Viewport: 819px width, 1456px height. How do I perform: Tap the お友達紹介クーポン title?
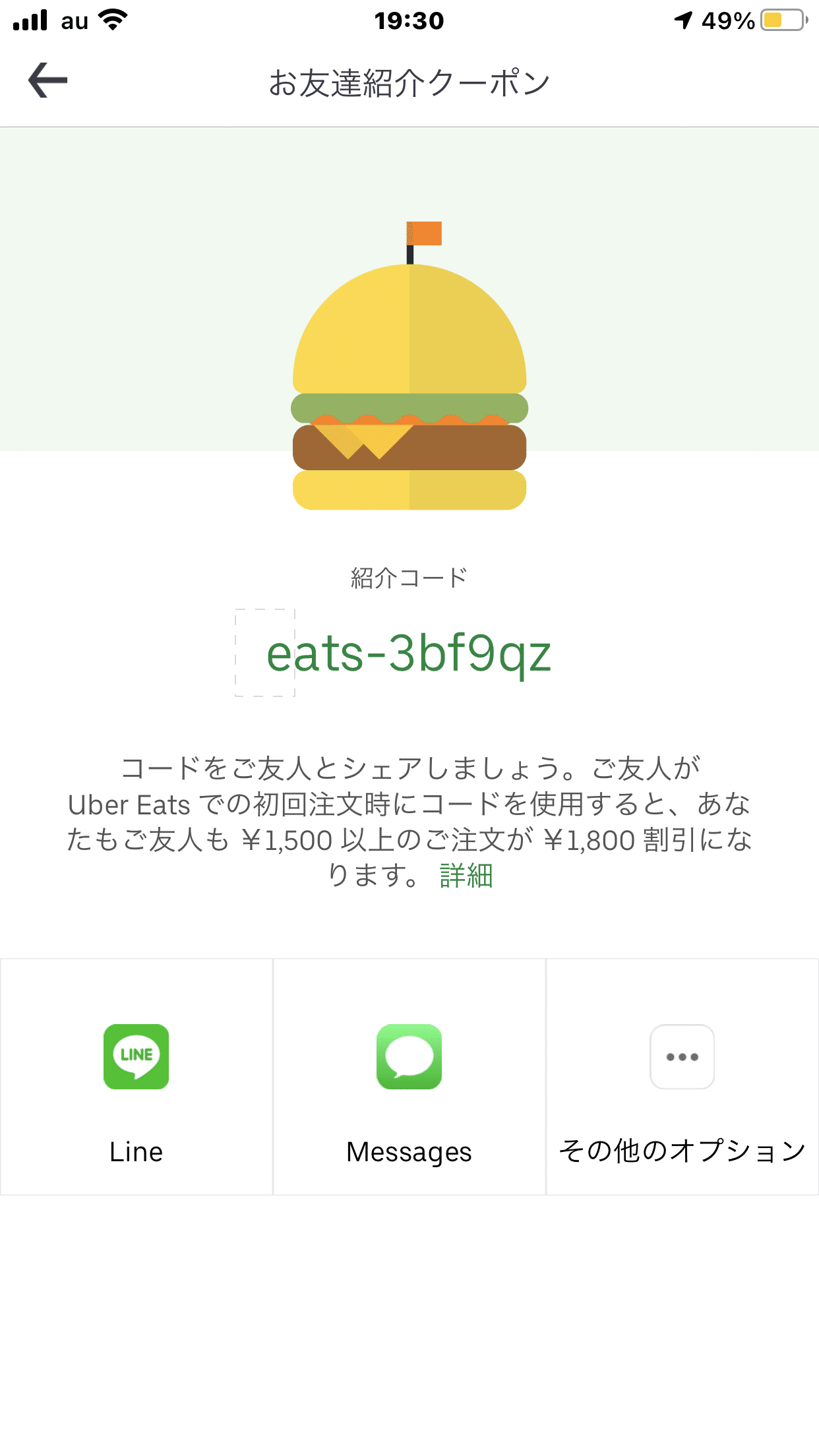tap(409, 80)
